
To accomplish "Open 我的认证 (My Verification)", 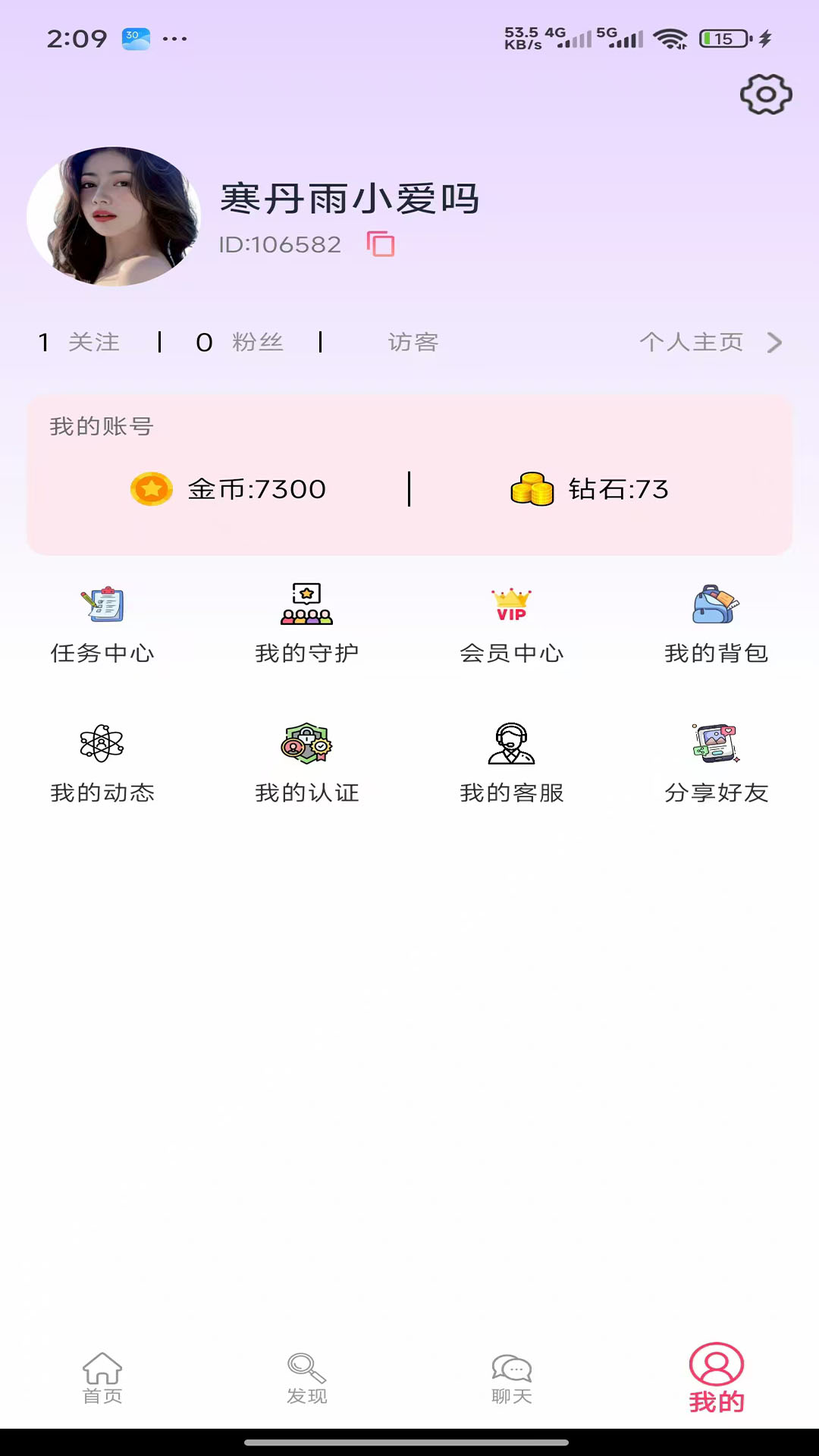I will pyautogui.click(x=306, y=762).
